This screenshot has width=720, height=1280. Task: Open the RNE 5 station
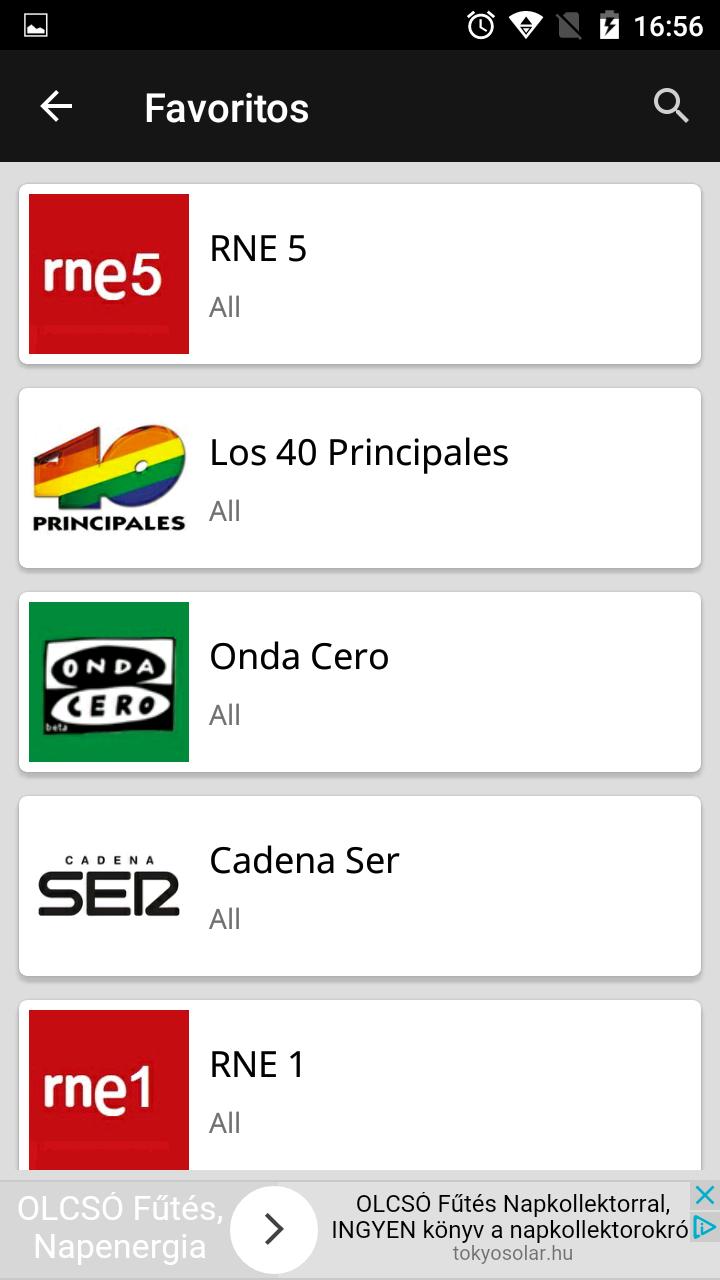pyautogui.click(x=360, y=274)
